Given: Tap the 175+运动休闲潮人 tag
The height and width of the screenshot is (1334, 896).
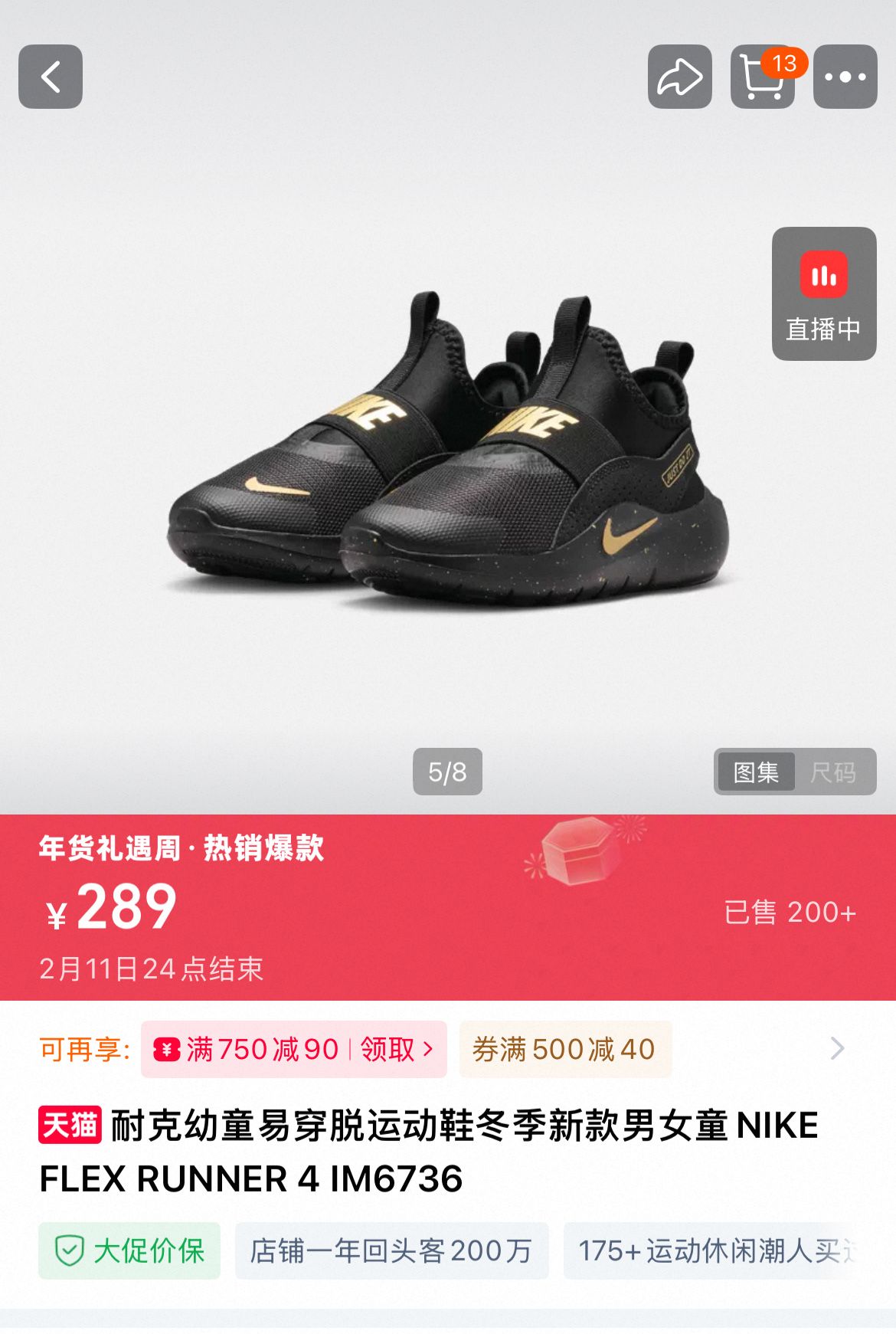Looking at the screenshot, I should click(717, 1250).
